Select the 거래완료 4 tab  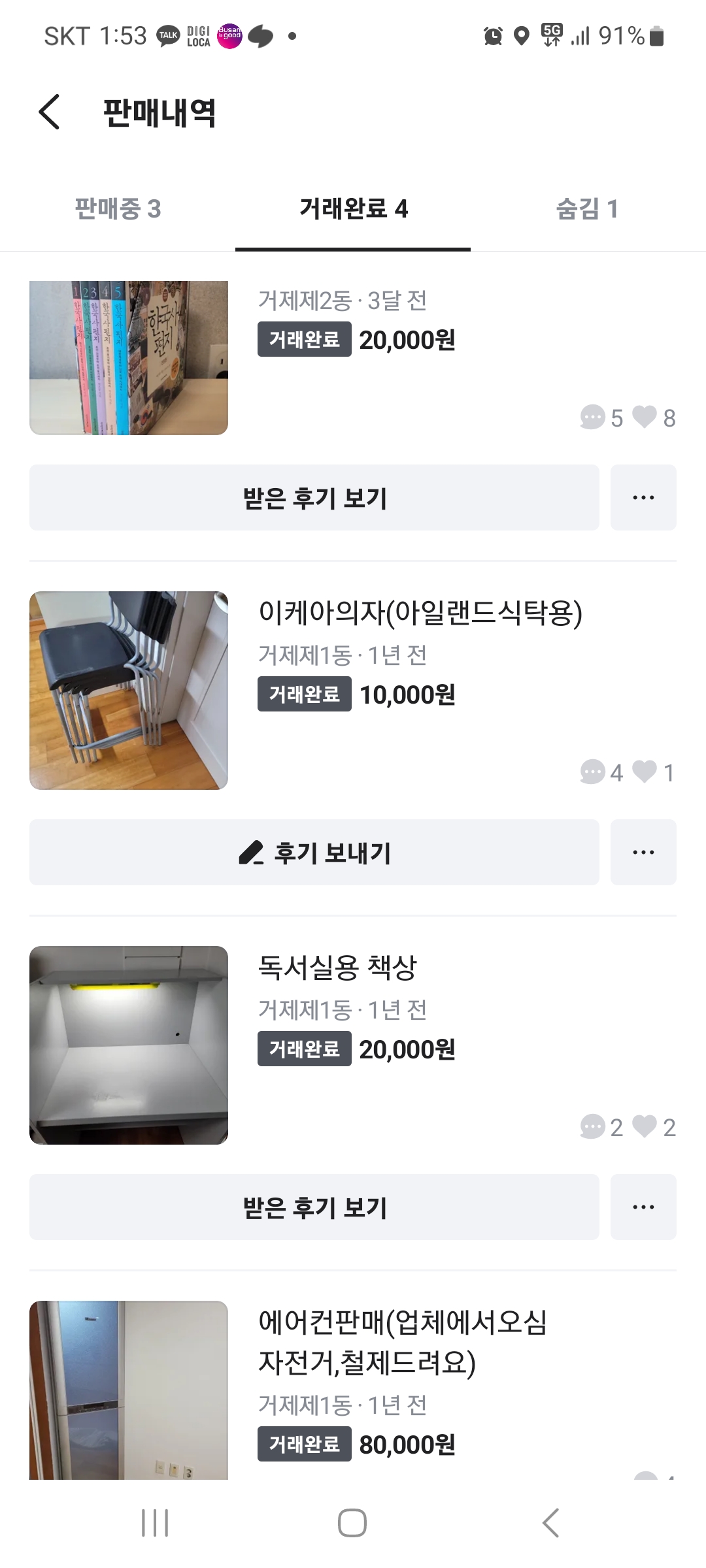353,209
